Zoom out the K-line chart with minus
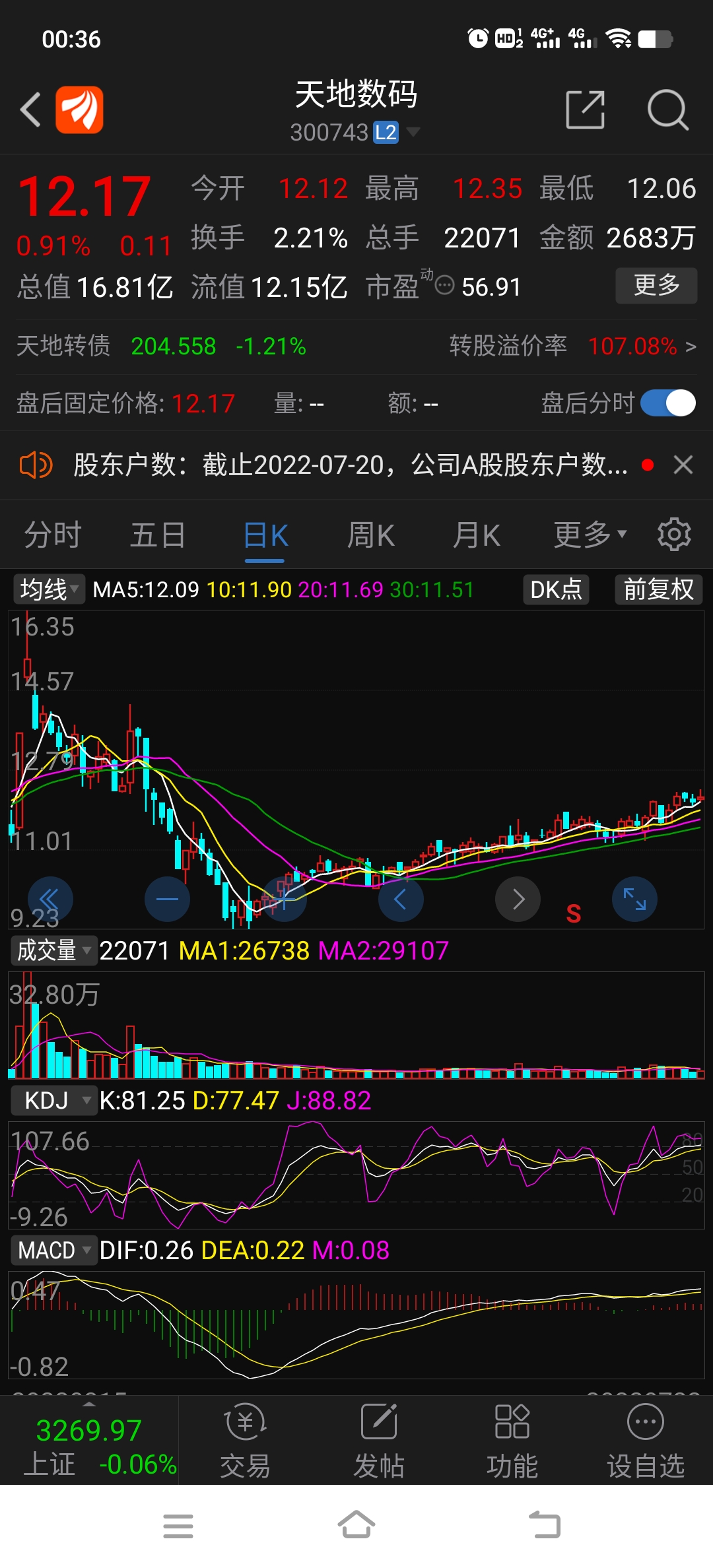The image size is (713, 1568). [167, 899]
